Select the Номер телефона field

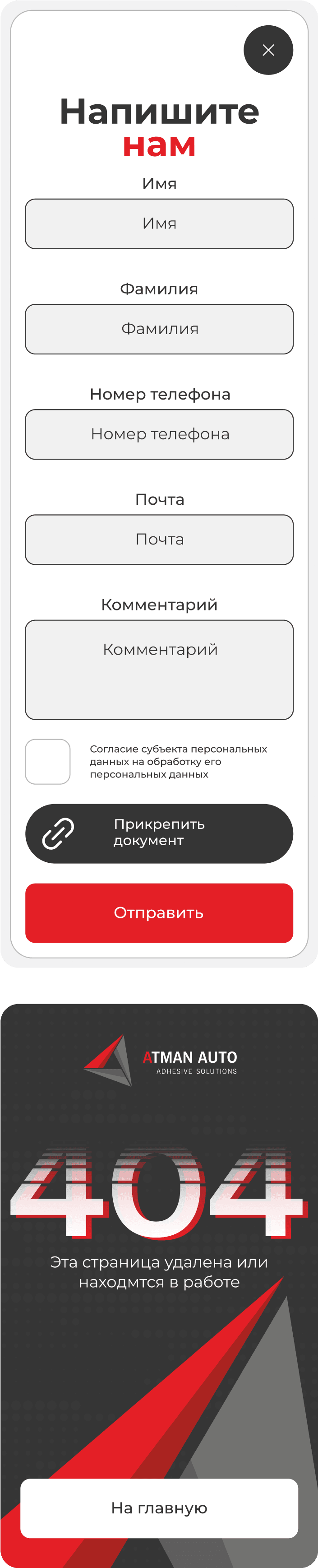click(159, 435)
